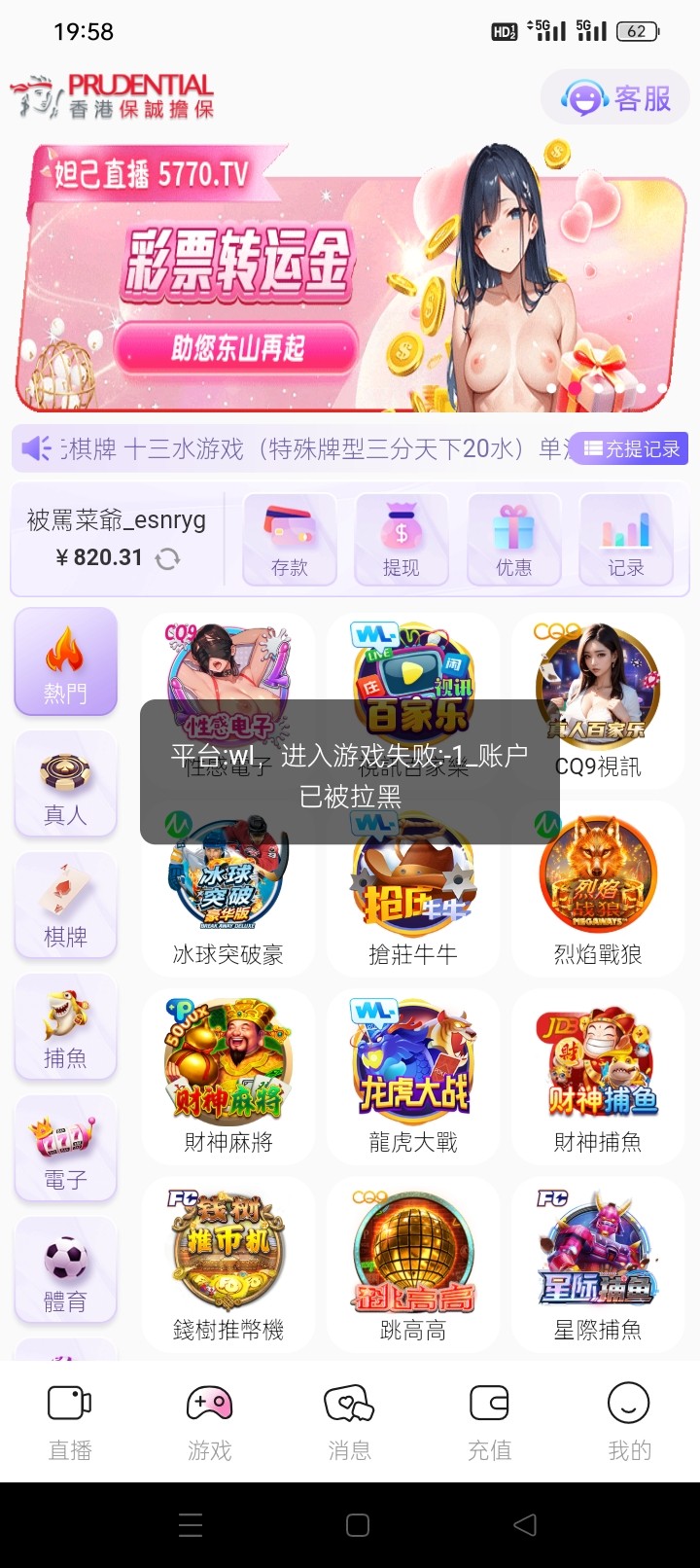This screenshot has width=700, height=1568.
Task: Open the 充提记录 records button
Action: pyautogui.click(x=631, y=448)
